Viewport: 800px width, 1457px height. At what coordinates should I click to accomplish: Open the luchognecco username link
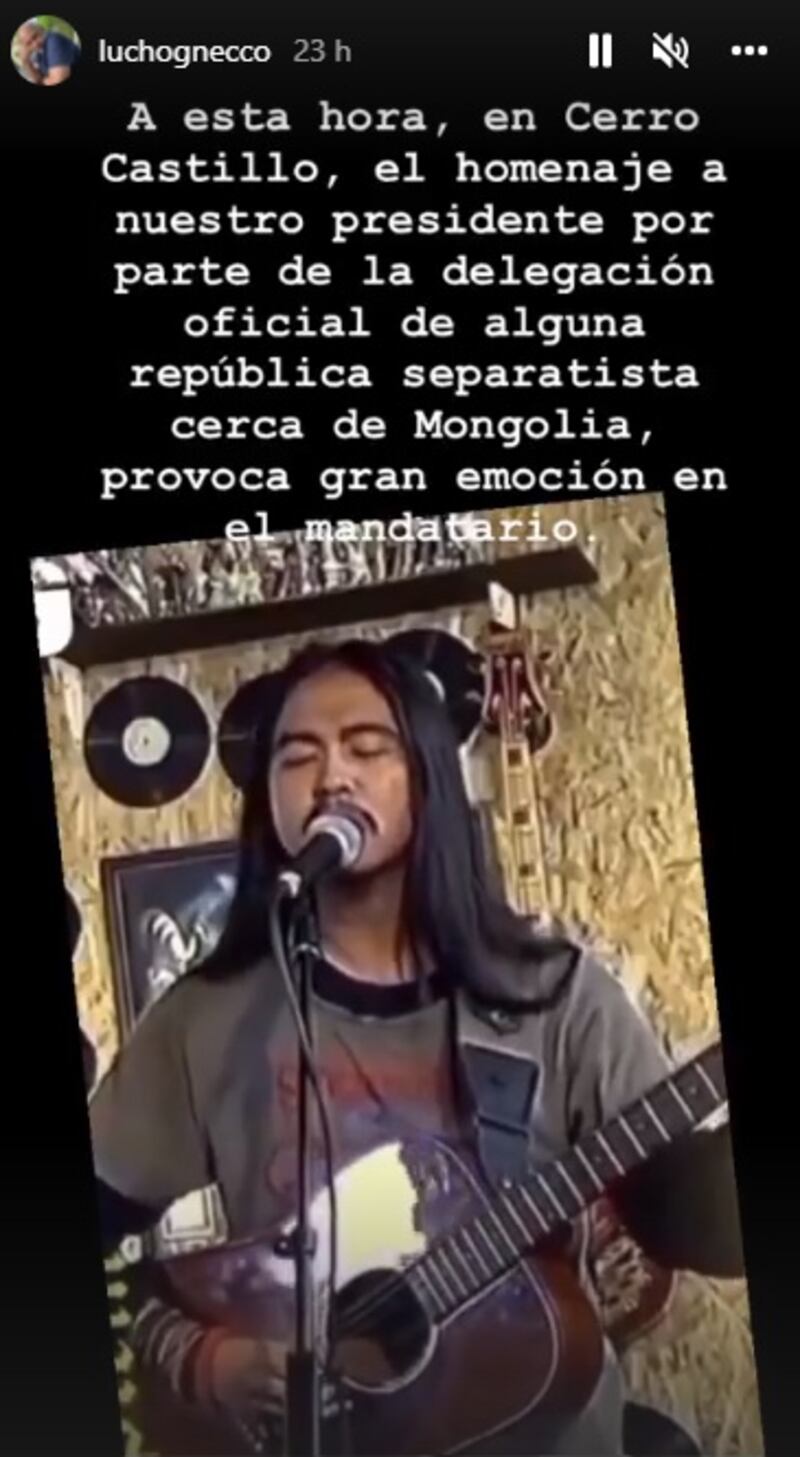point(184,52)
